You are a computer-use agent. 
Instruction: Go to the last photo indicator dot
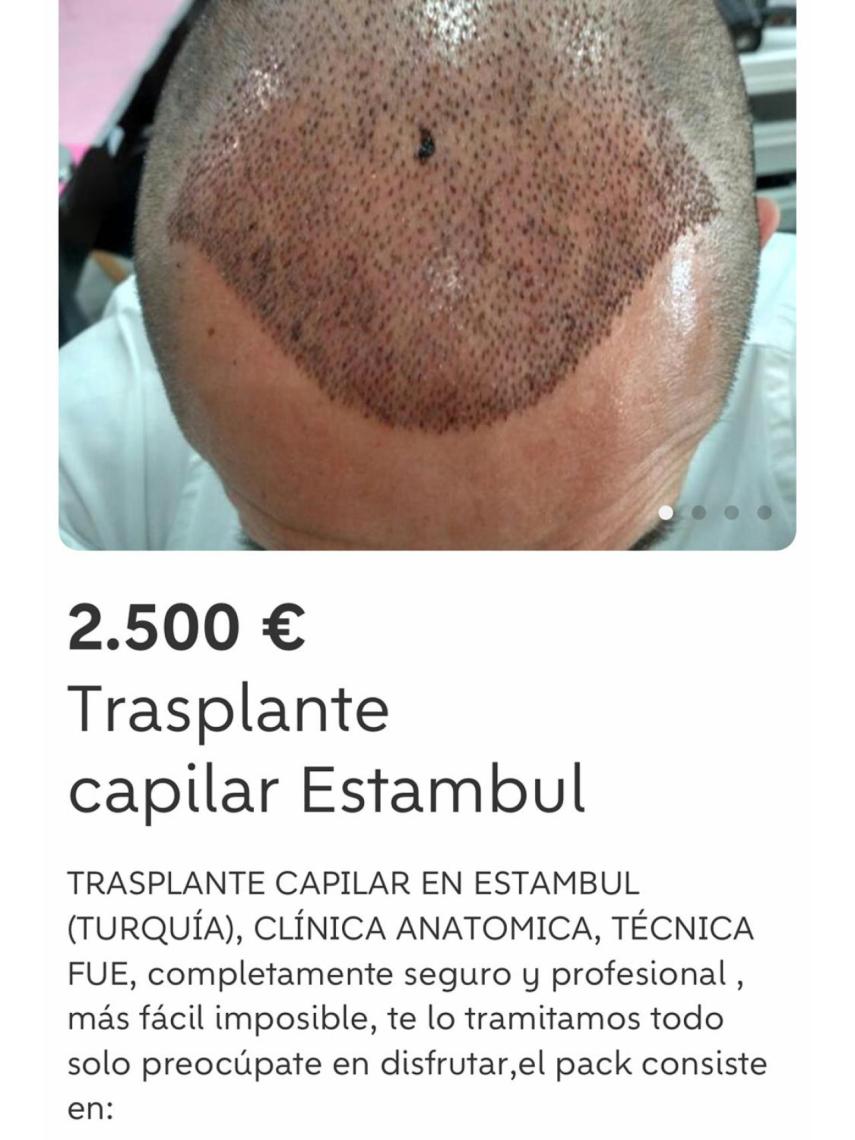point(764,512)
